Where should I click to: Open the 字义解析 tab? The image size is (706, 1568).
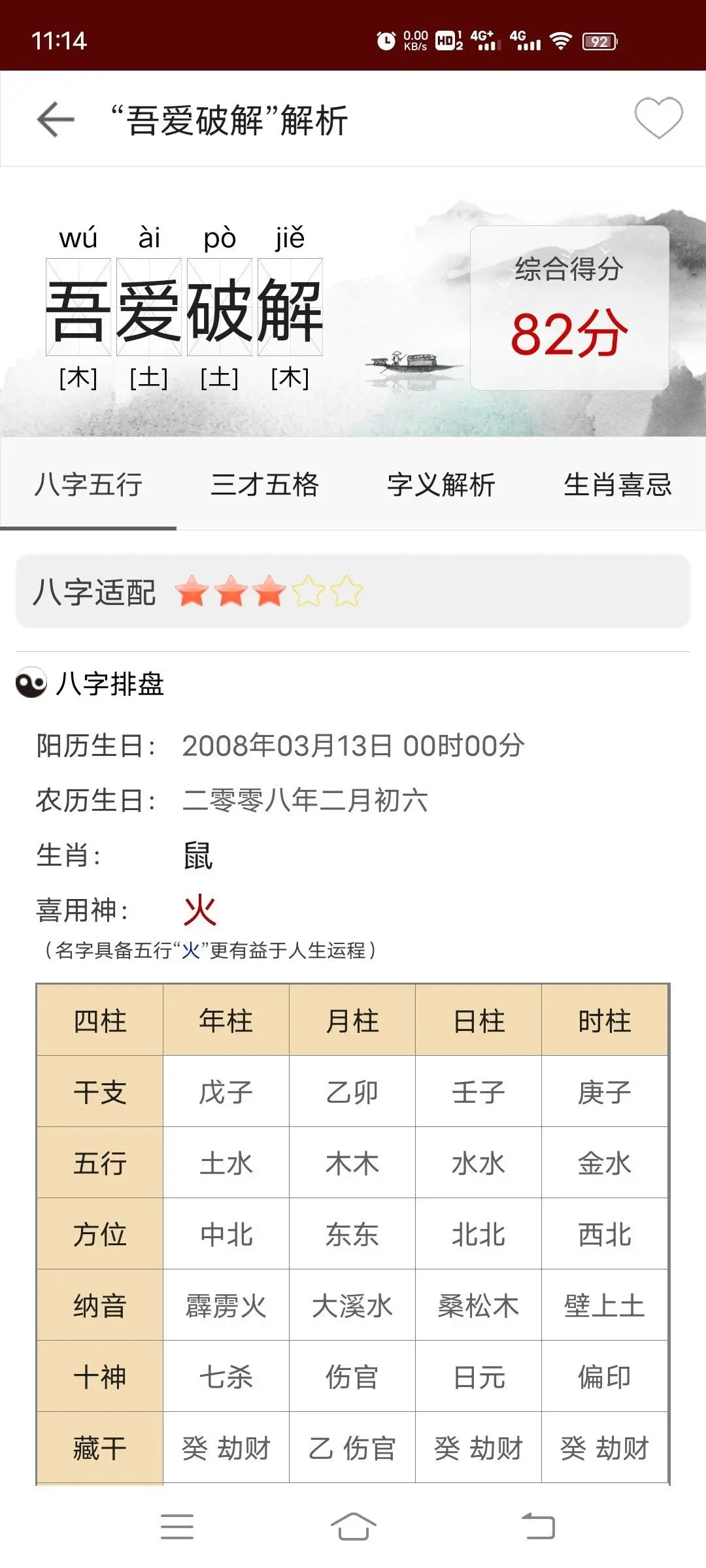(x=441, y=484)
